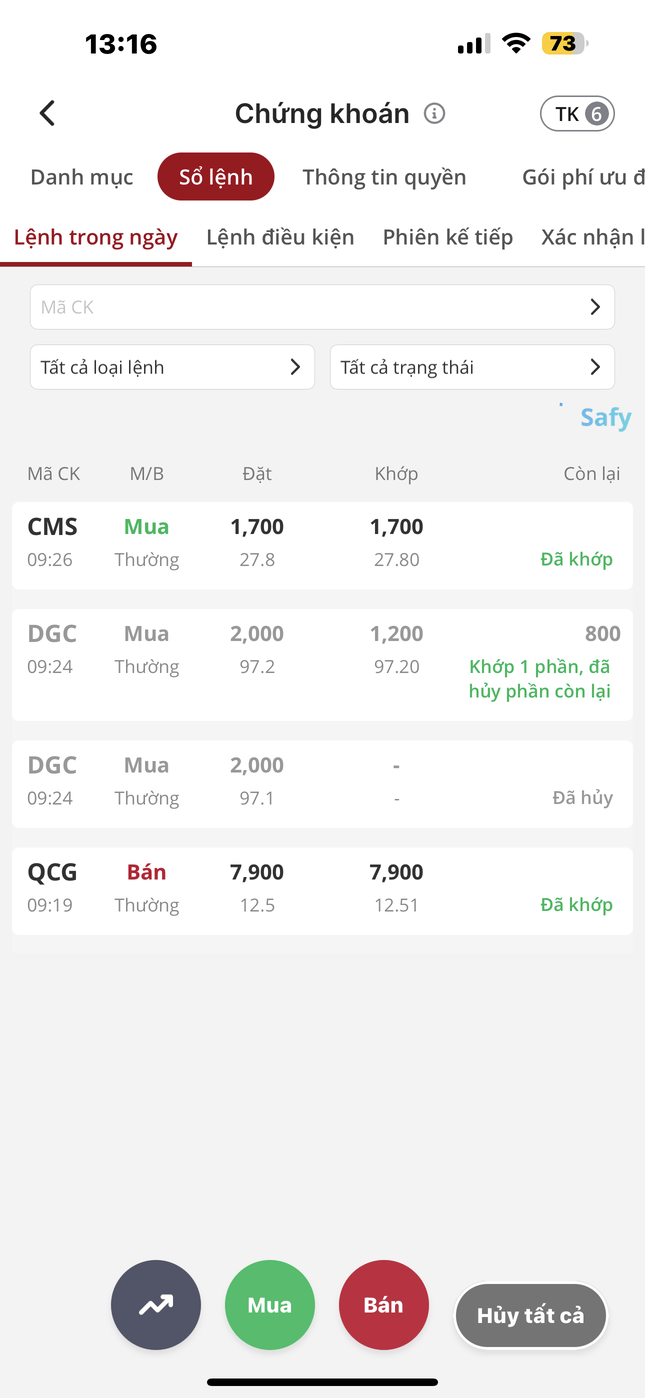Switch to the Danh mục tab
The height and width of the screenshot is (1398, 645).
(x=82, y=178)
